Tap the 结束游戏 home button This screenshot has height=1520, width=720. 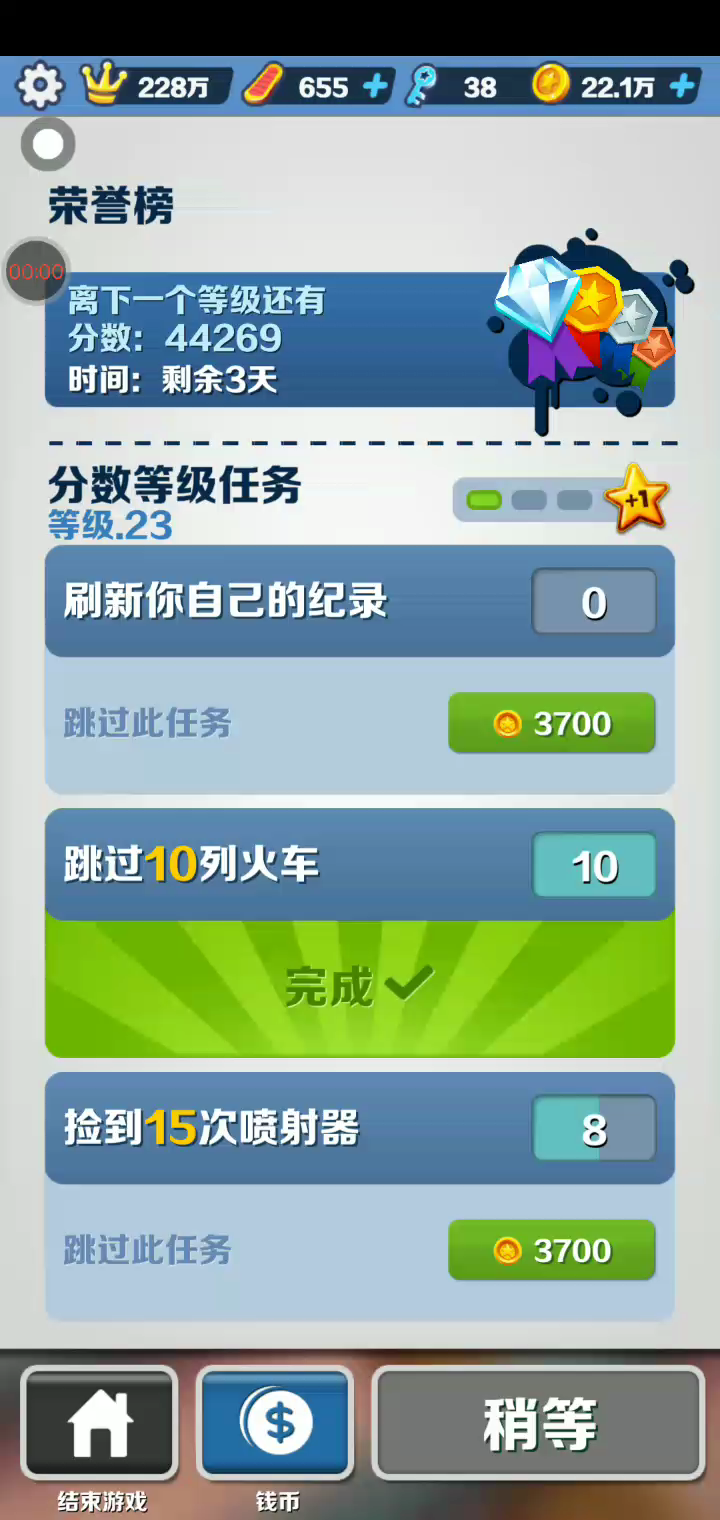(100, 1423)
